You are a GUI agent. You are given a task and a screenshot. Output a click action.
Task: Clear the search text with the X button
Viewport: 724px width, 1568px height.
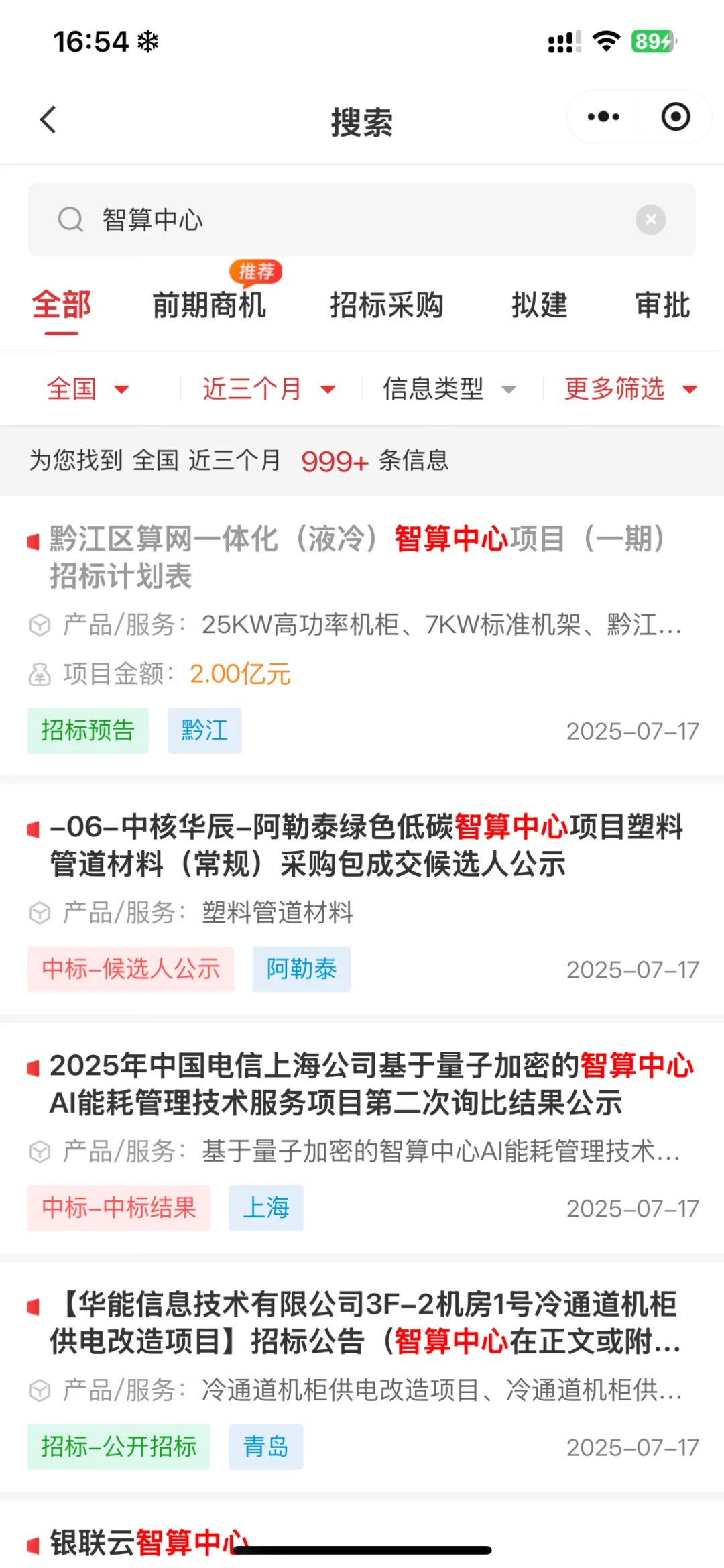tap(650, 219)
